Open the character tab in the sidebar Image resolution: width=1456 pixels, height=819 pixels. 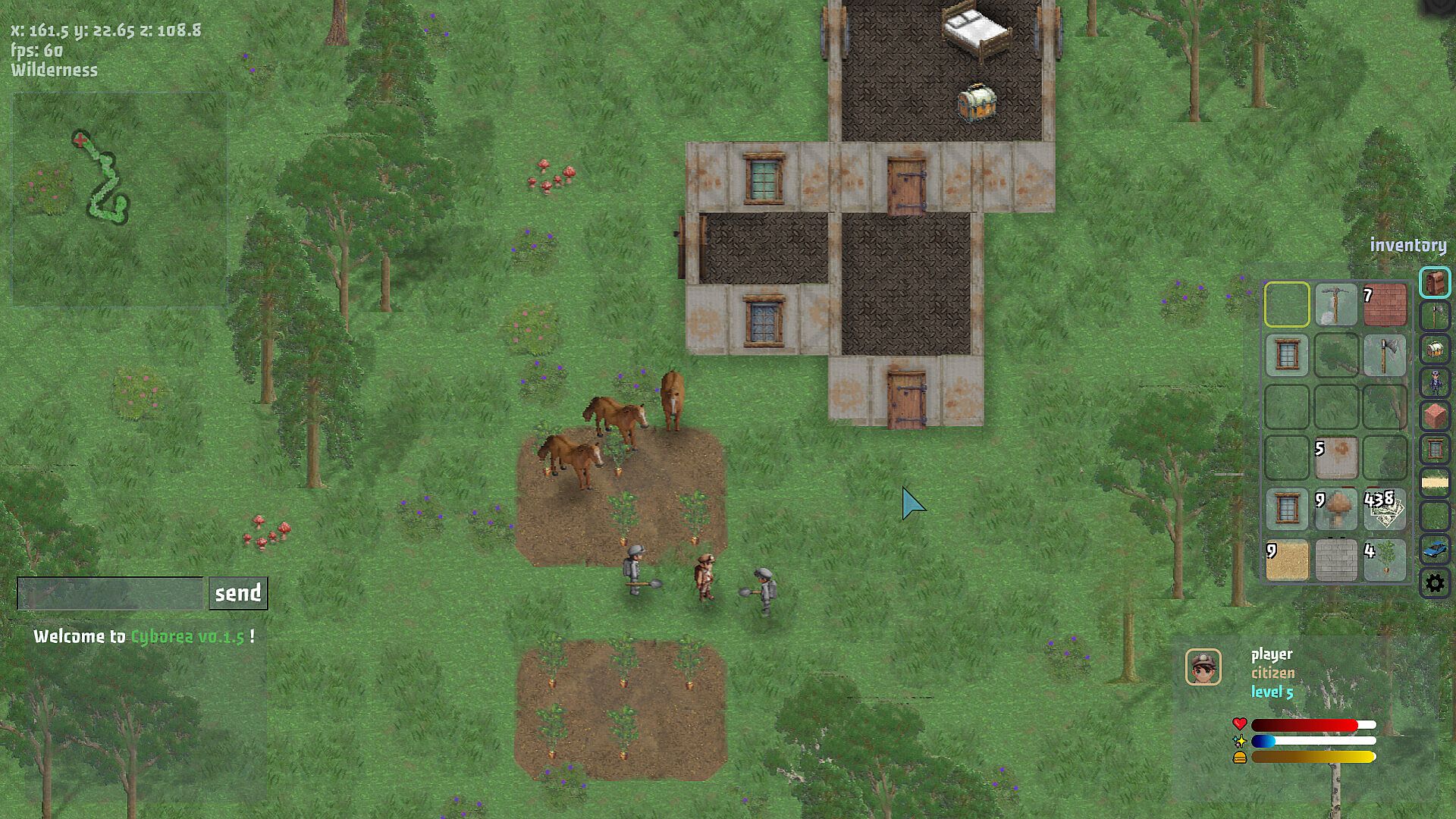(1435, 383)
